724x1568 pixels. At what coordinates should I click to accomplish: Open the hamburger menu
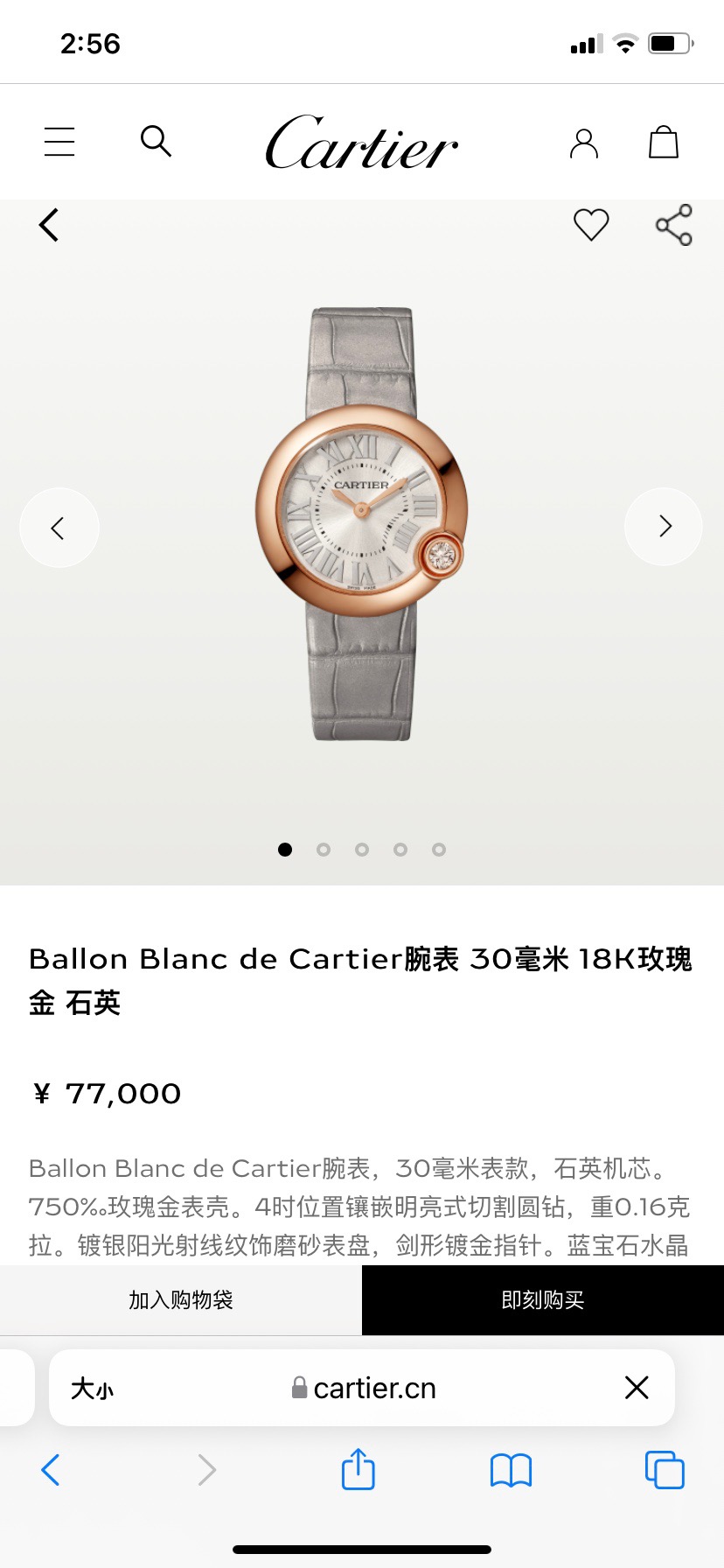(59, 142)
